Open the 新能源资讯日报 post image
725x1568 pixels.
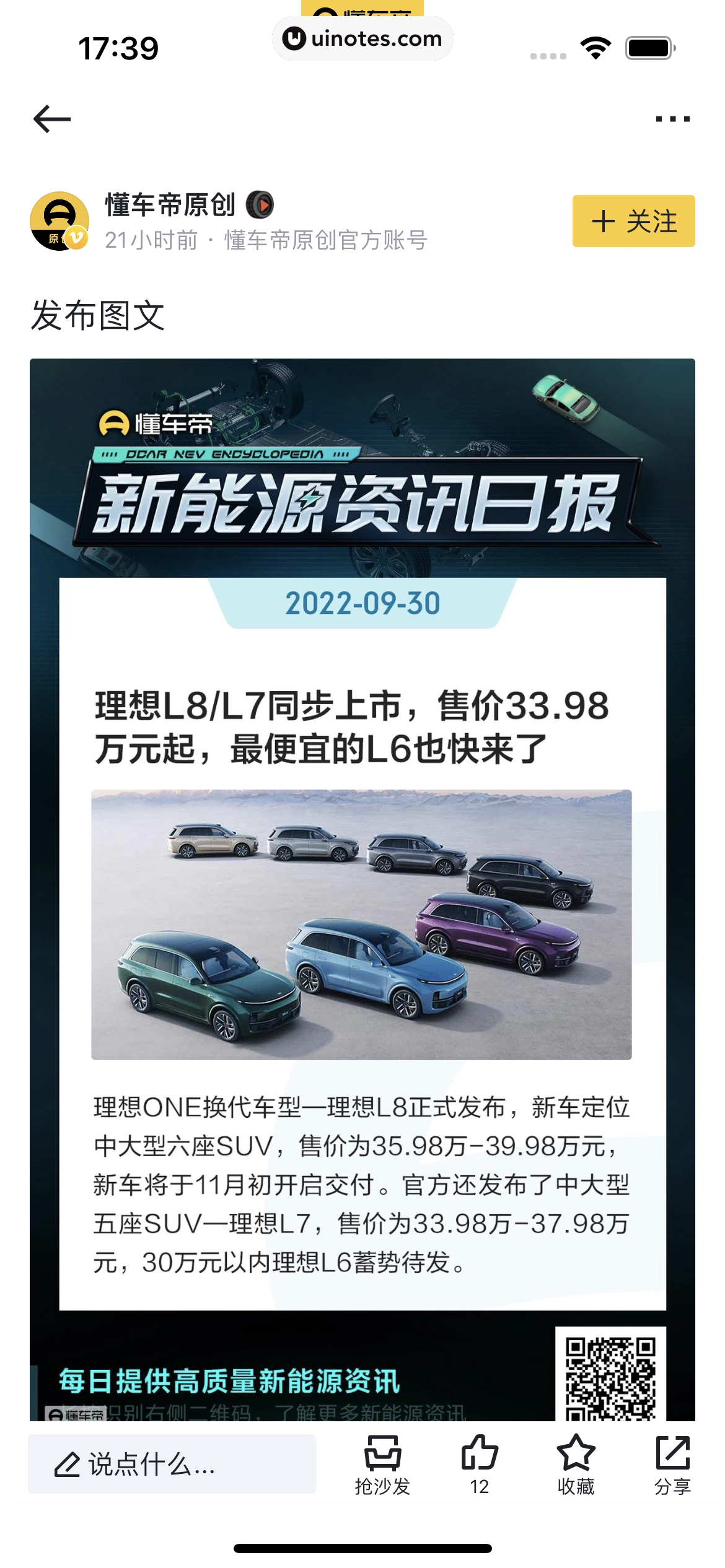pyautogui.click(x=362, y=889)
